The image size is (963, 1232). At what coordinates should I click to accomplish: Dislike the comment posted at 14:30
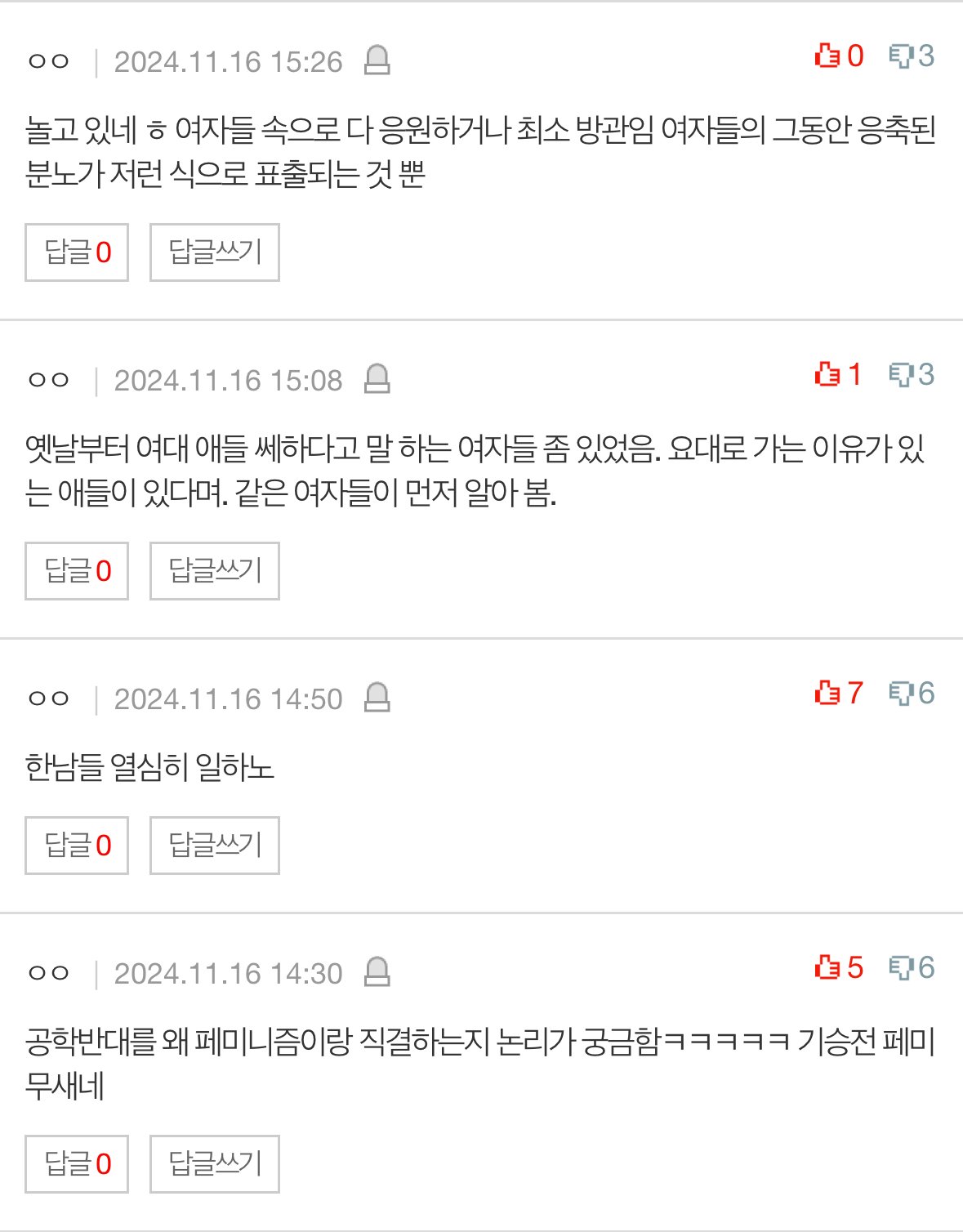tap(901, 967)
